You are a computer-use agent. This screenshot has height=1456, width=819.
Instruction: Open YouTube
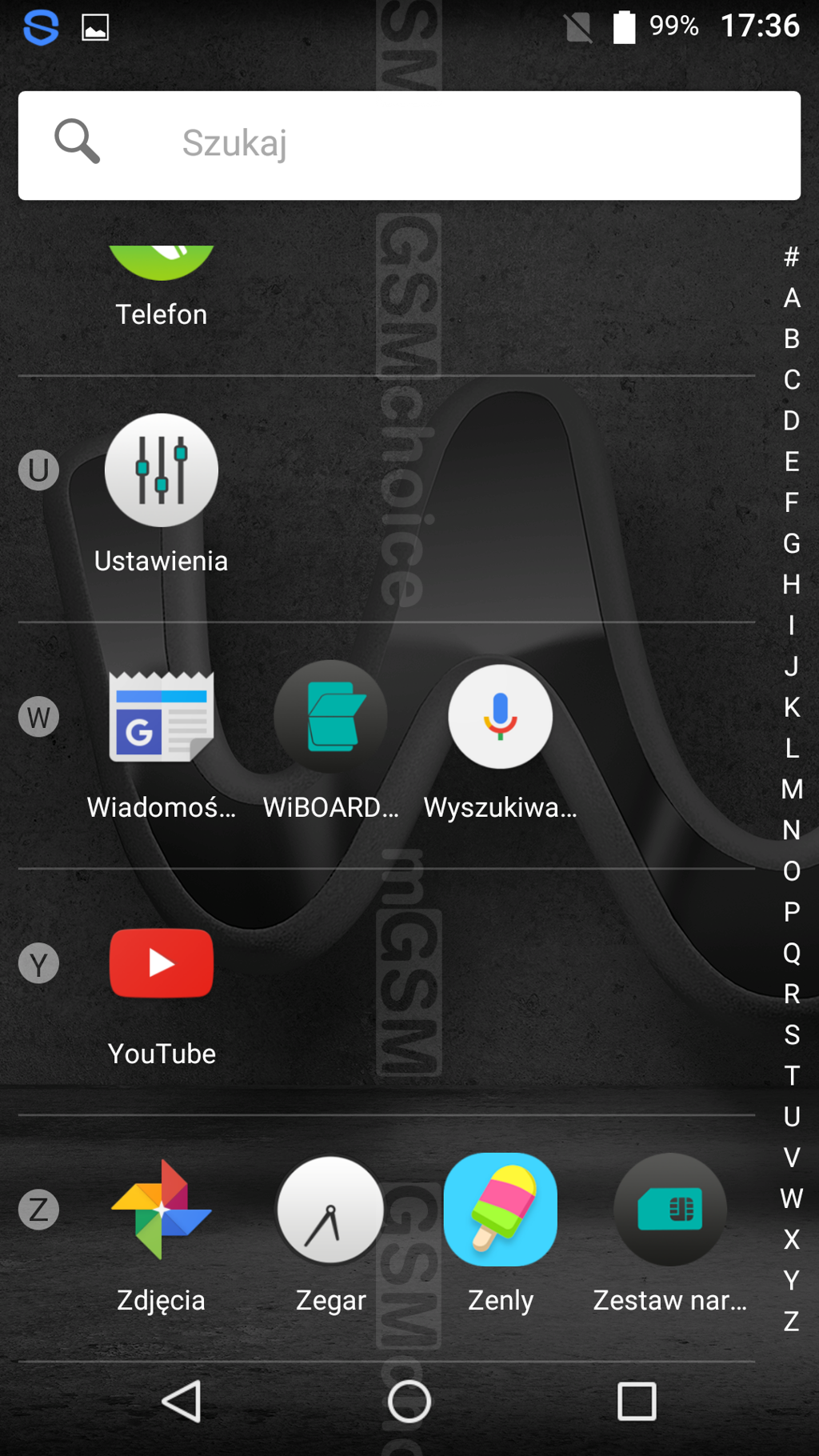[161, 986]
